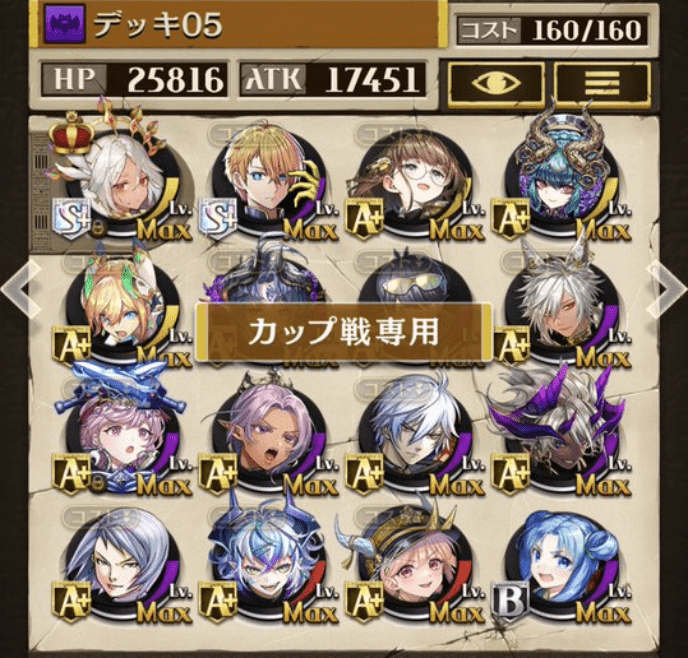This screenshot has height=658, width=688.
Task: Open the silver-haired character in bottom row
Action: [113, 562]
